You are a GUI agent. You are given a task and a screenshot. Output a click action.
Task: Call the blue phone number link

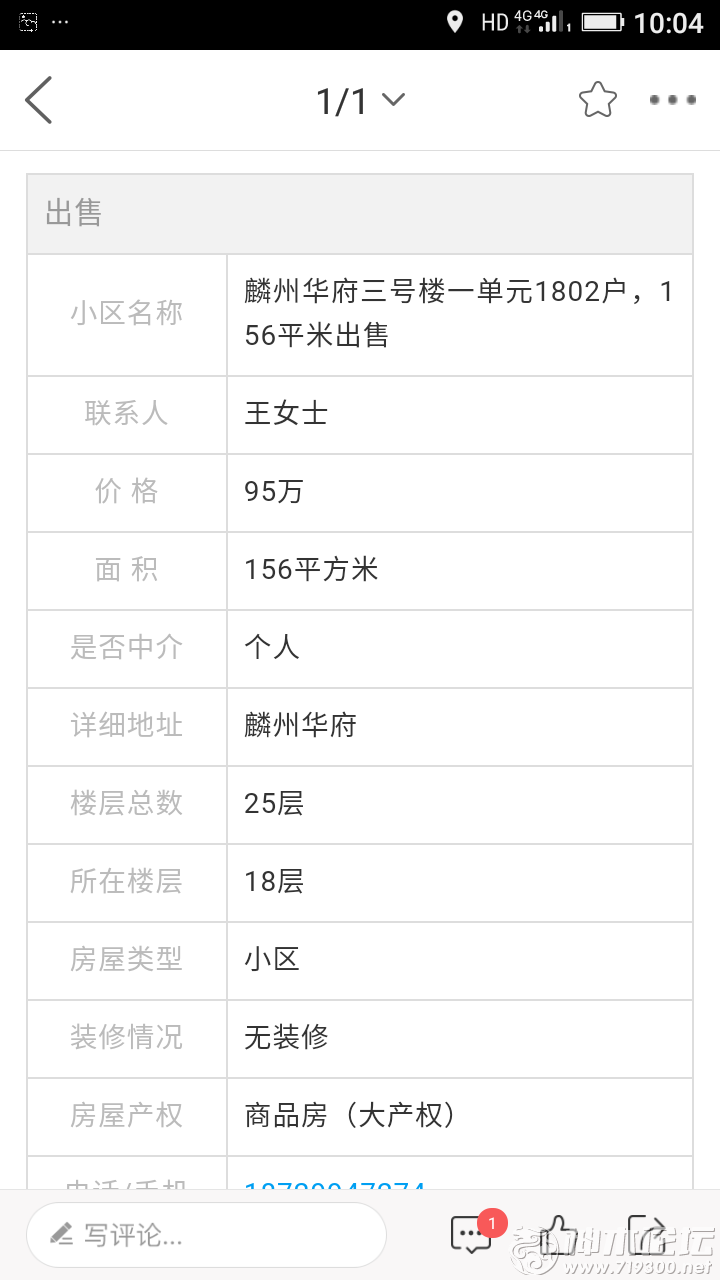pos(335,1182)
